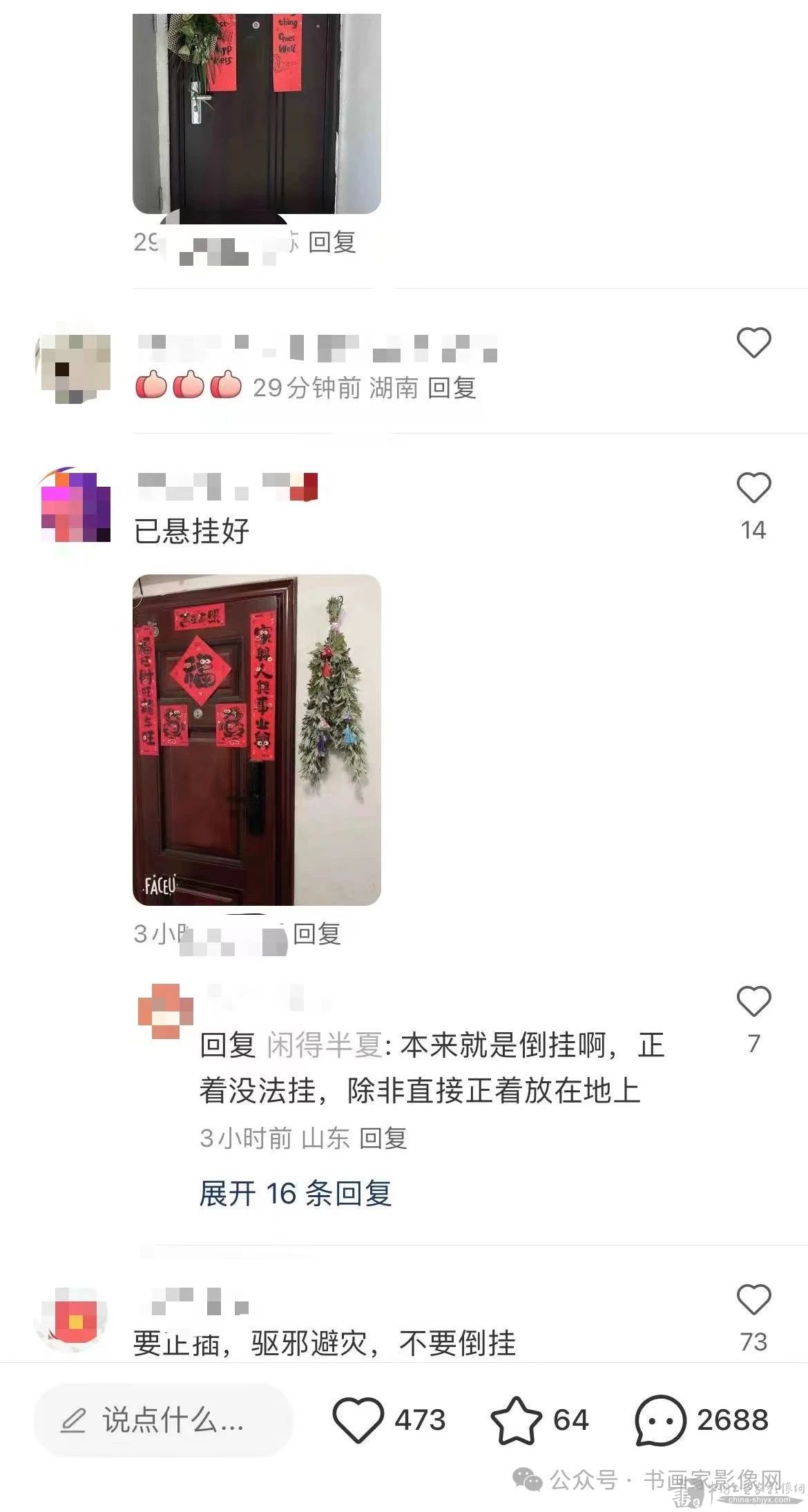Image resolution: width=808 pixels, height=1512 pixels.
Task: Open the 2688 comments icon
Action: [660, 1420]
